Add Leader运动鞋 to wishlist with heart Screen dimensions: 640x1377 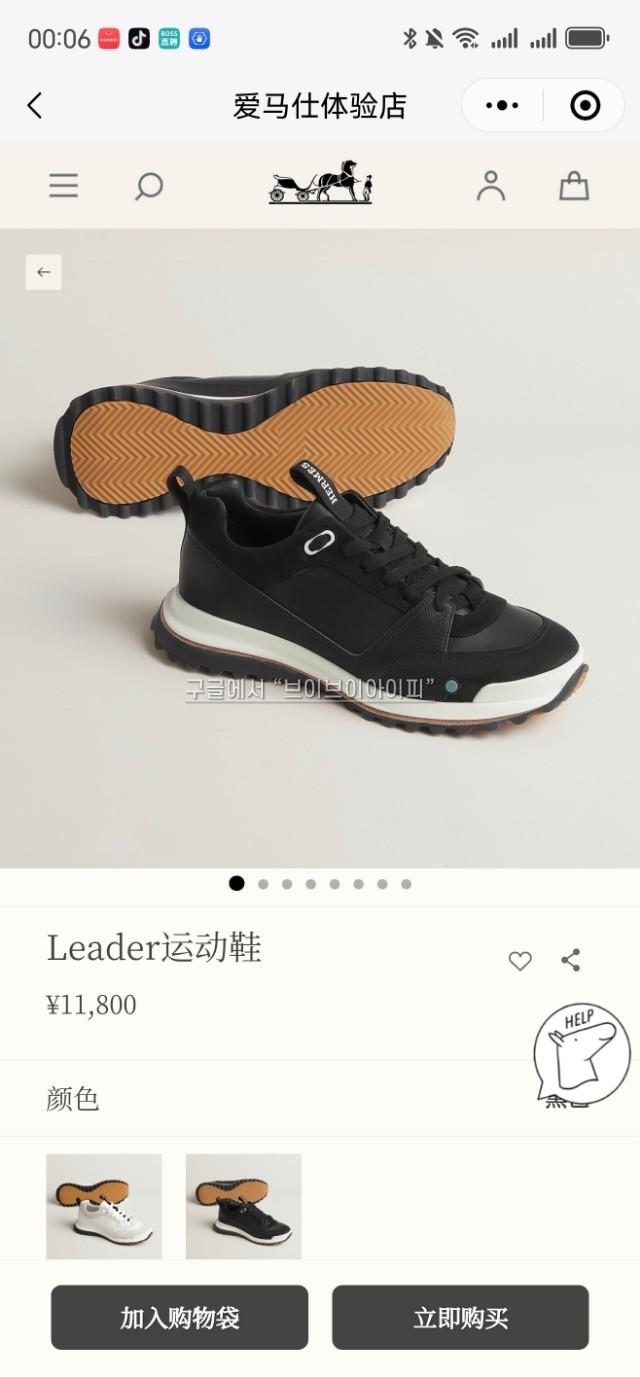click(520, 961)
